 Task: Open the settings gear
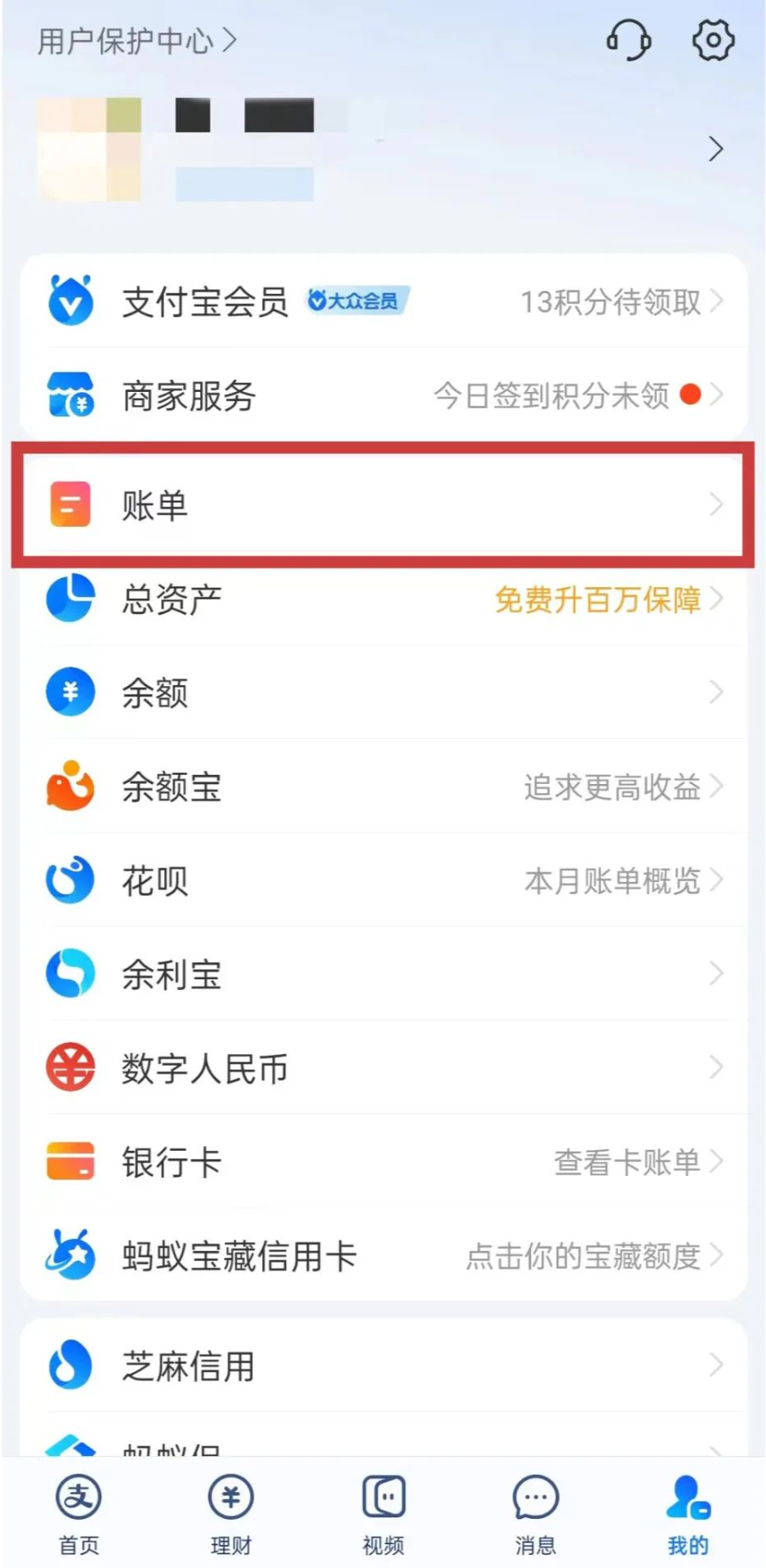tap(713, 39)
